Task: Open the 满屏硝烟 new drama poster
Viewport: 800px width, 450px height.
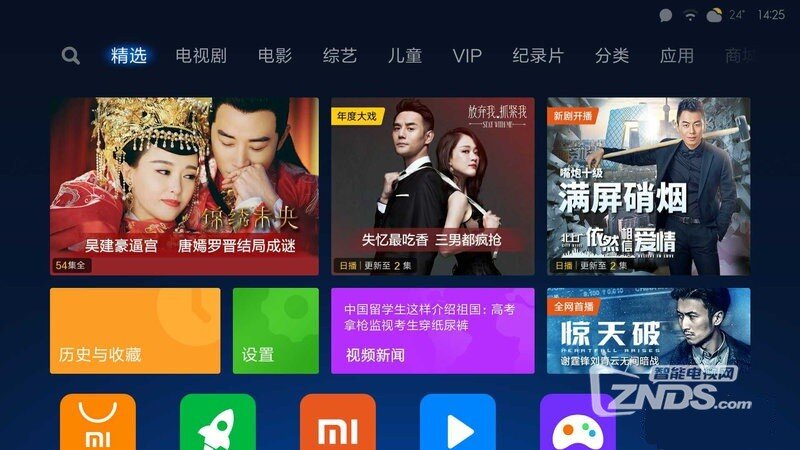Action: pyautogui.click(x=648, y=186)
